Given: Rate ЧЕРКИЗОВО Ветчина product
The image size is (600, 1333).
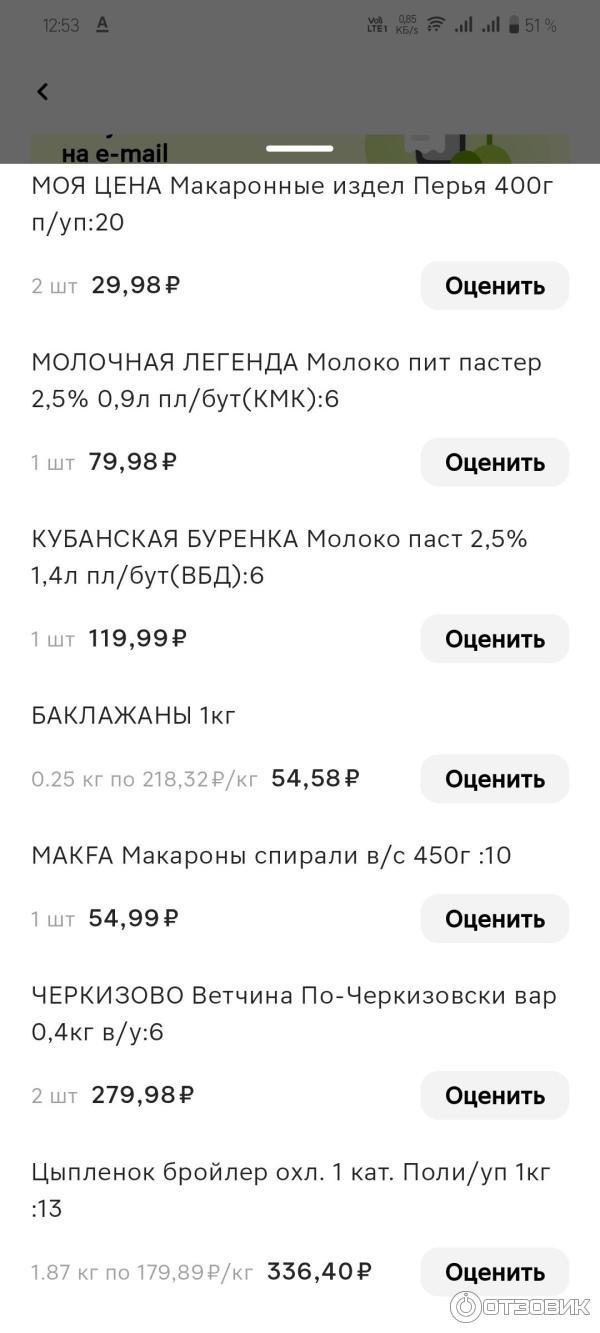Looking at the screenshot, I should [x=494, y=1096].
